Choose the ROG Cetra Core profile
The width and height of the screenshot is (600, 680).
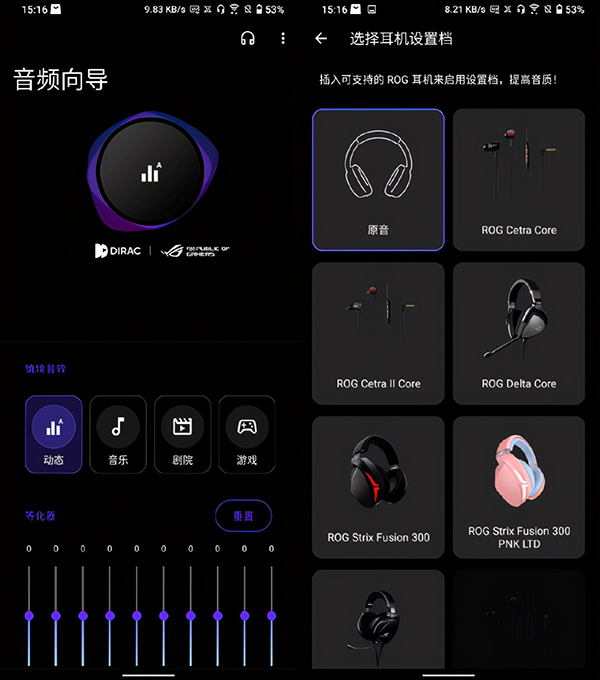pos(518,179)
